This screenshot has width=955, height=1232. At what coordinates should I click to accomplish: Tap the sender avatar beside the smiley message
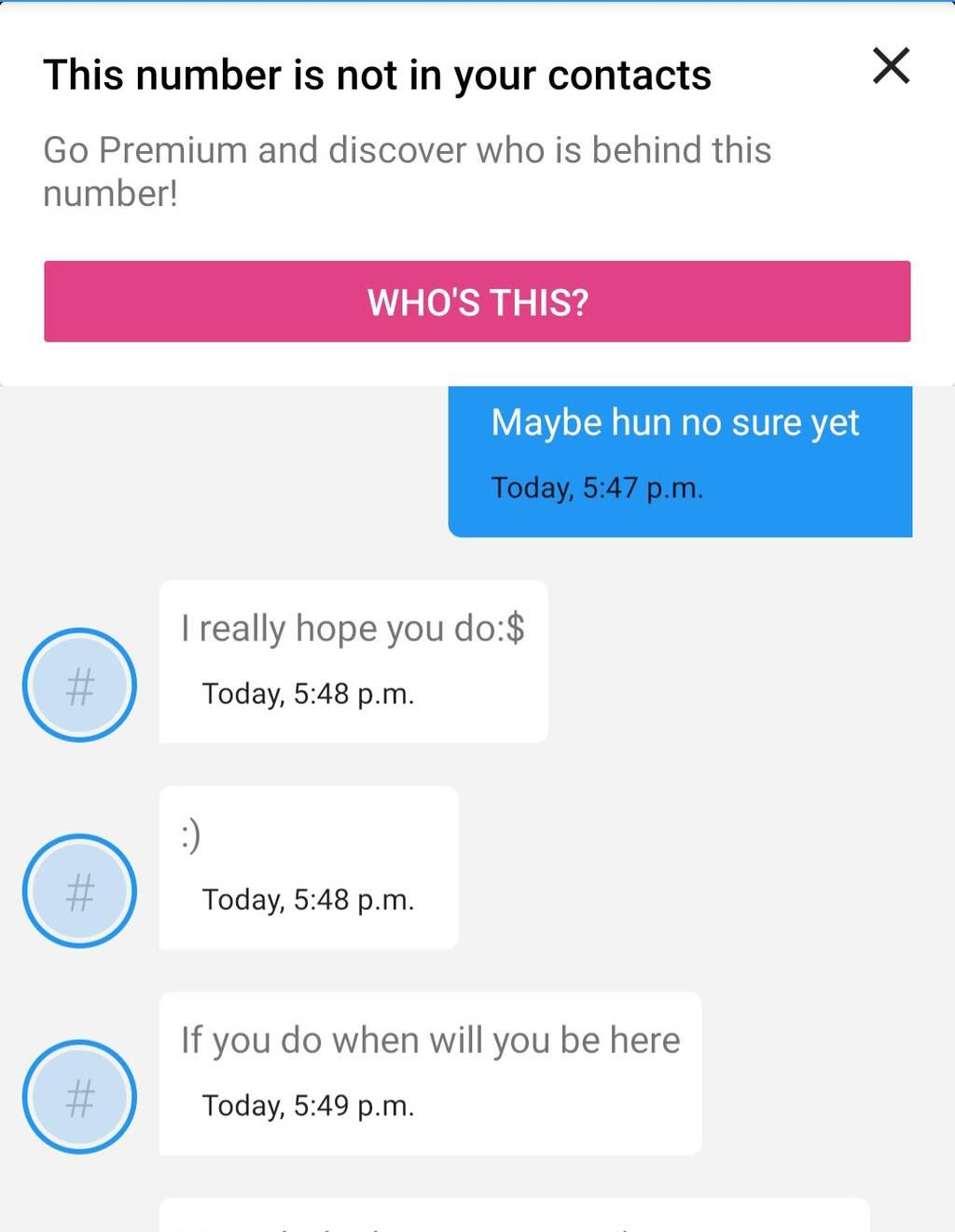pyautogui.click(x=79, y=891)
